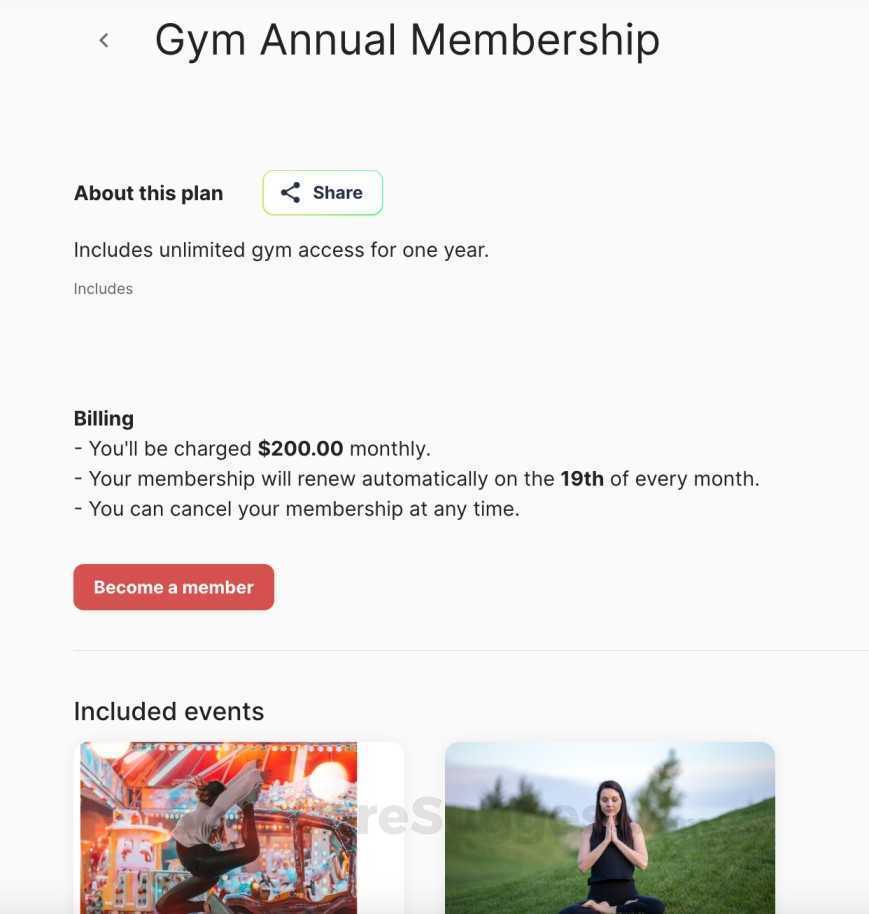Share this membership plan
Image resolution: width=869 pixels, height=914 pixels.
point(322,193)
